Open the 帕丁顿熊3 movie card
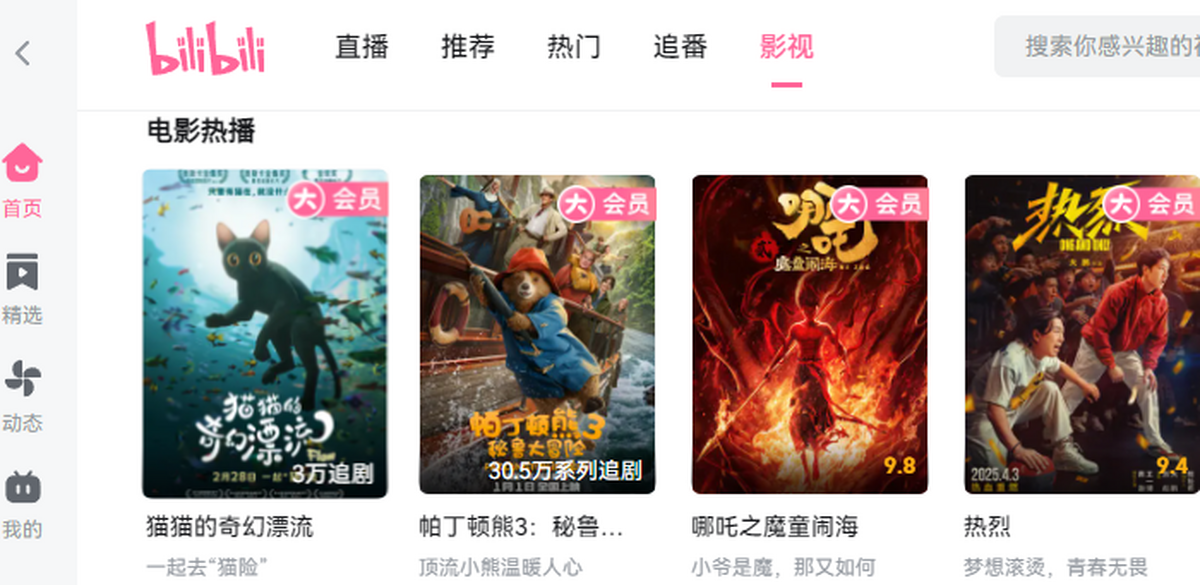 coord(537,334)
